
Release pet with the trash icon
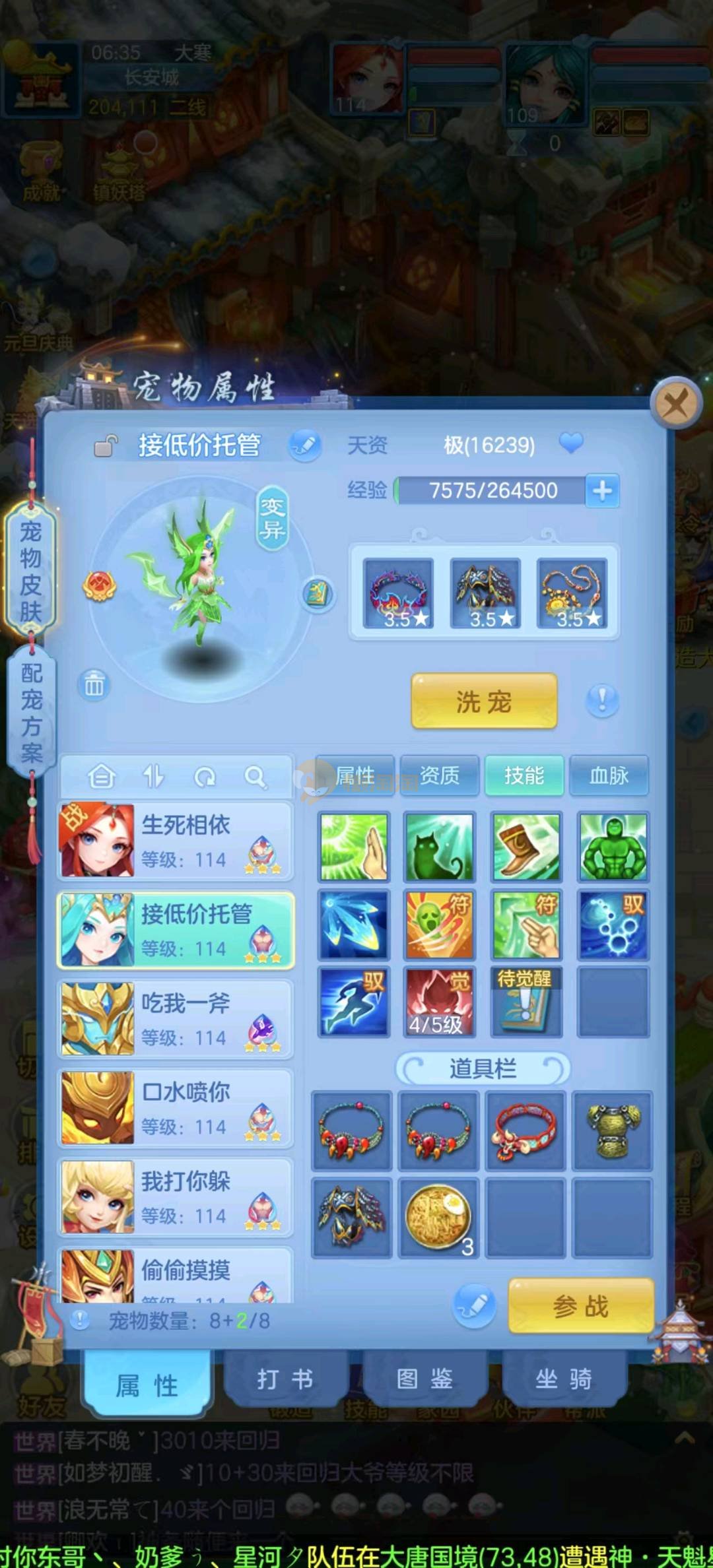click(x=94, y=684)
